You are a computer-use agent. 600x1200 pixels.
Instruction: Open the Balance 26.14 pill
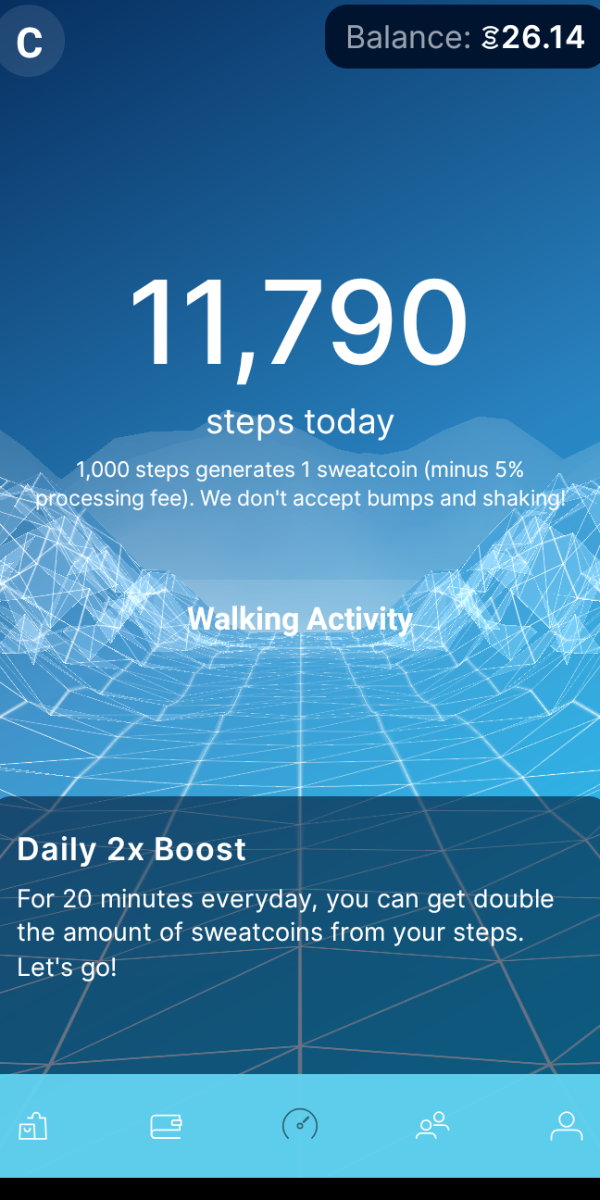(463, 37)
